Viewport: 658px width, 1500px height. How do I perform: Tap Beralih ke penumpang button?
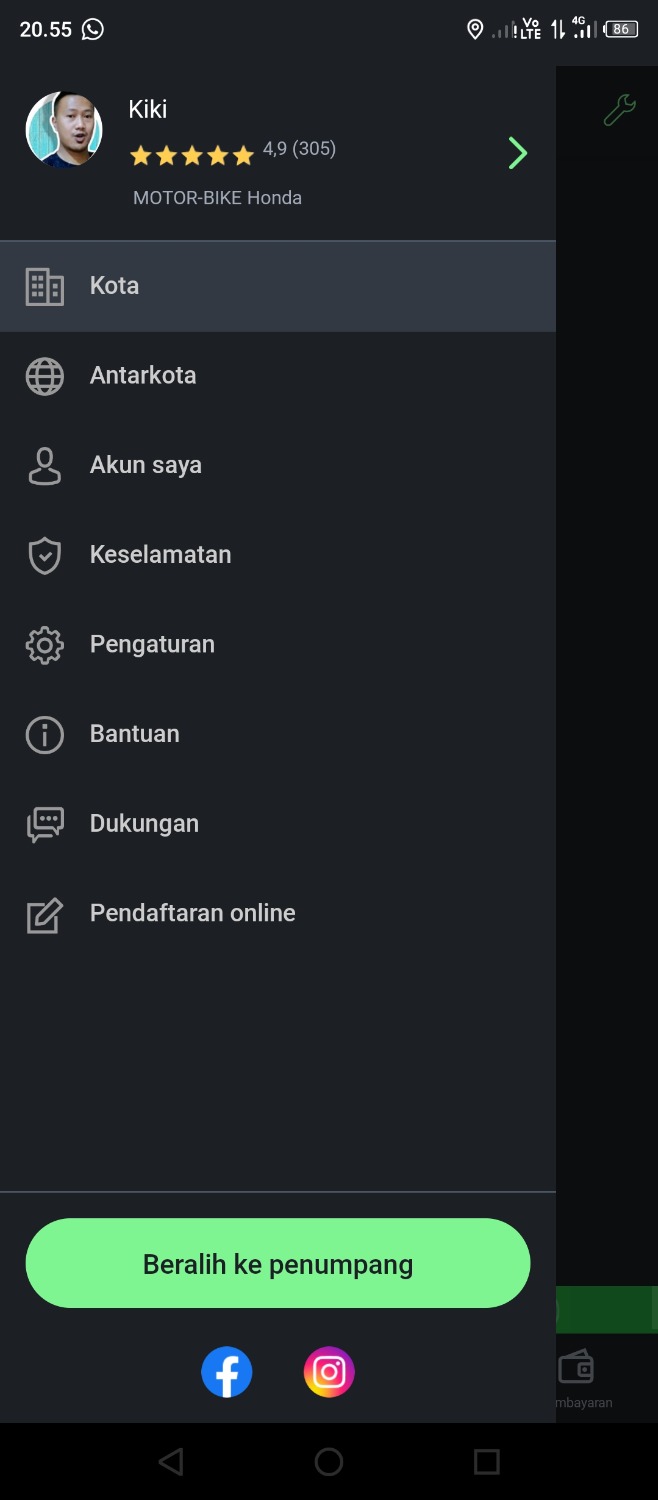point(278,1263)
